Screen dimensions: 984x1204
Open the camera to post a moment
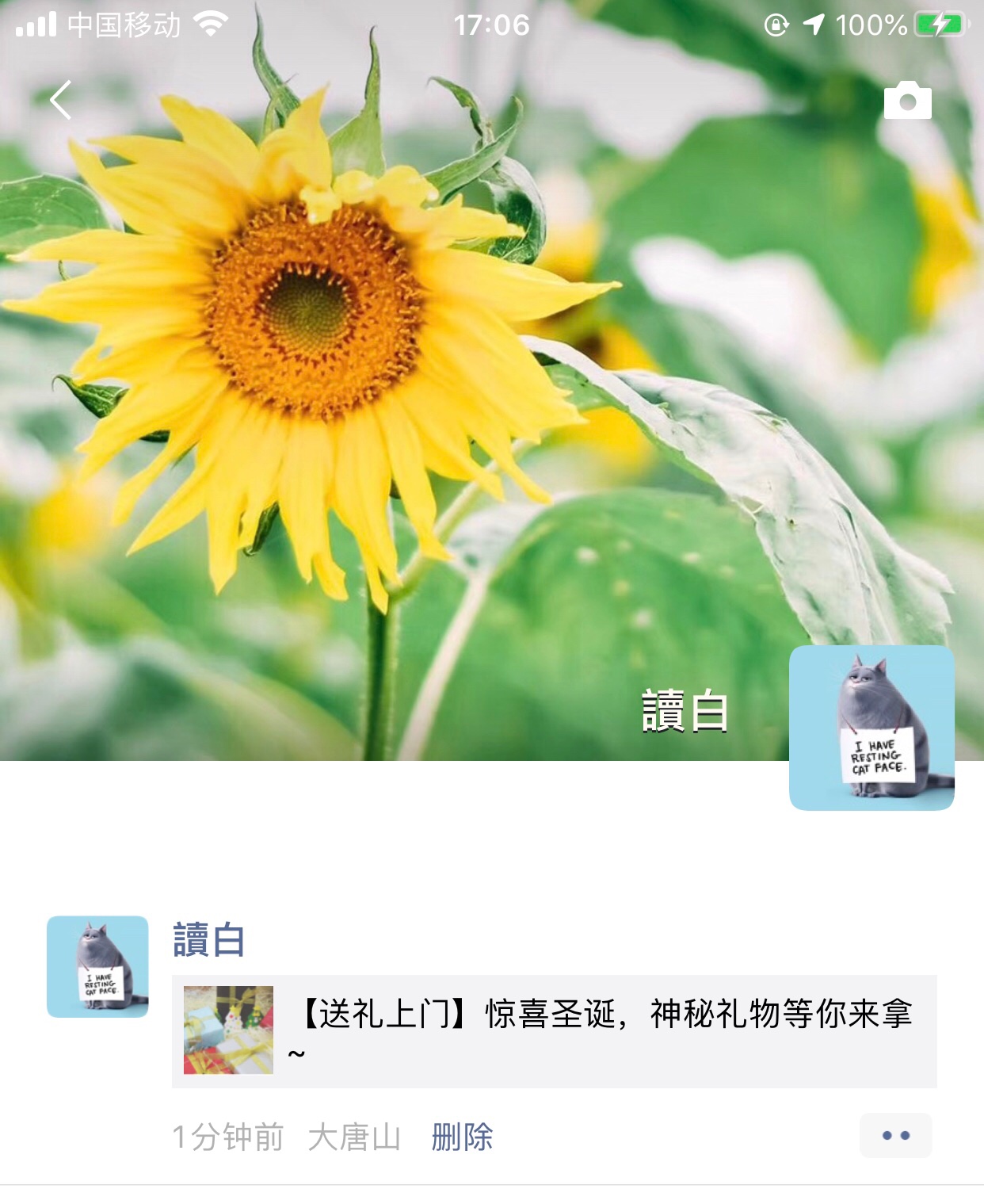pos(907,101)
